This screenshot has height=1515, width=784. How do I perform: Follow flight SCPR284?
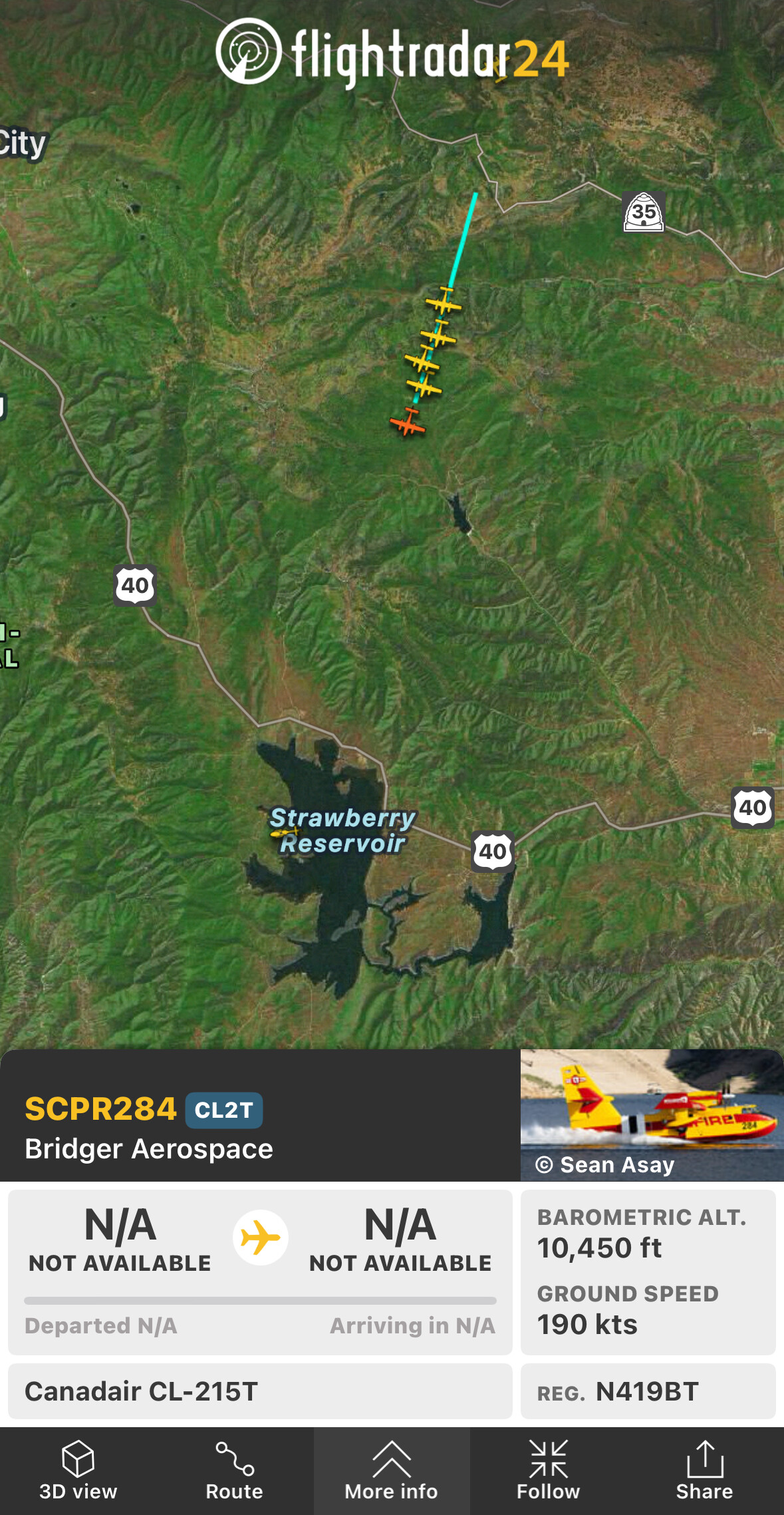point(548,1470)
